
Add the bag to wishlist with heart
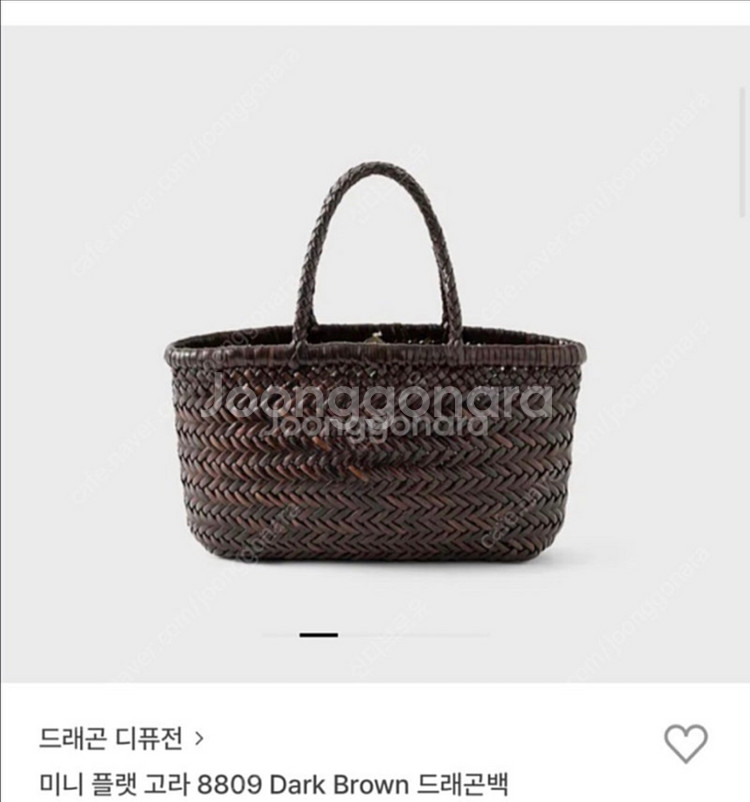pos(686,743)
